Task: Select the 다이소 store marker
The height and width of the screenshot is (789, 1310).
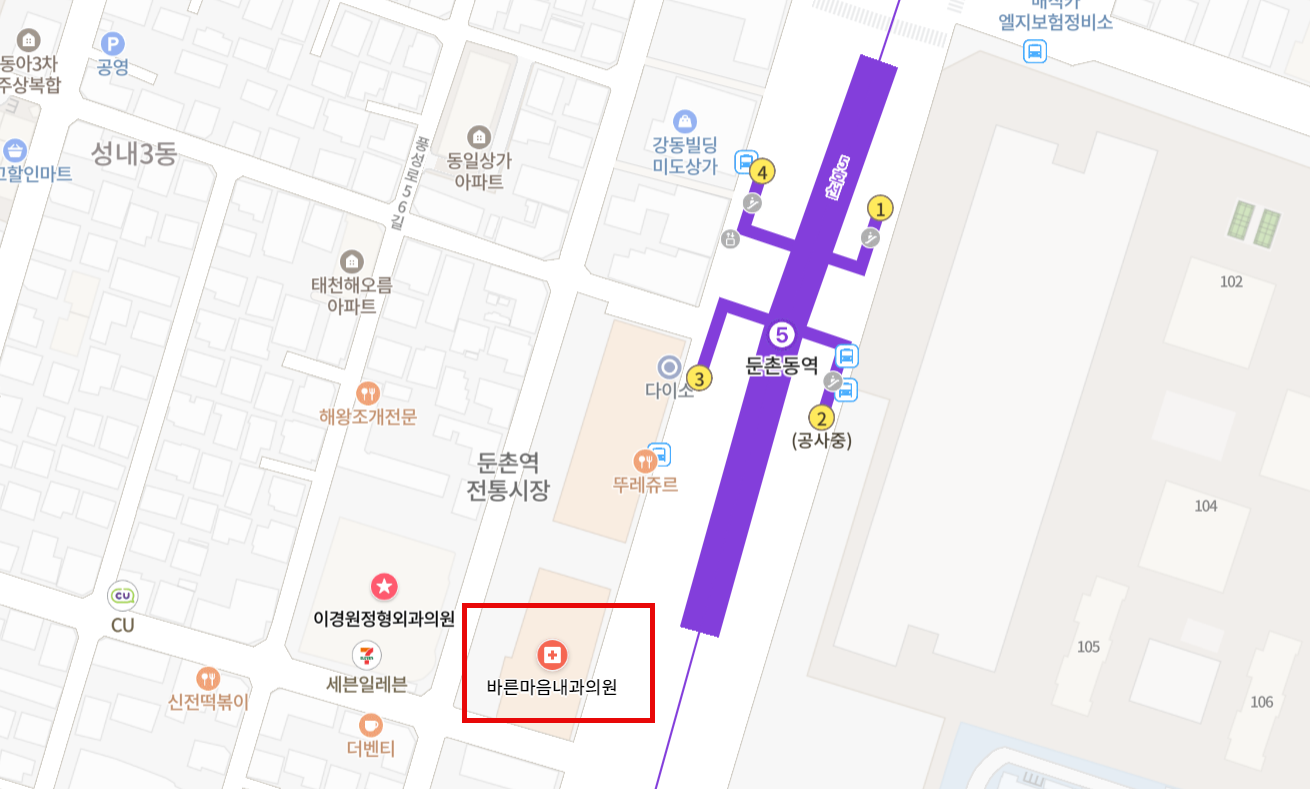Action: coord(668,367)
